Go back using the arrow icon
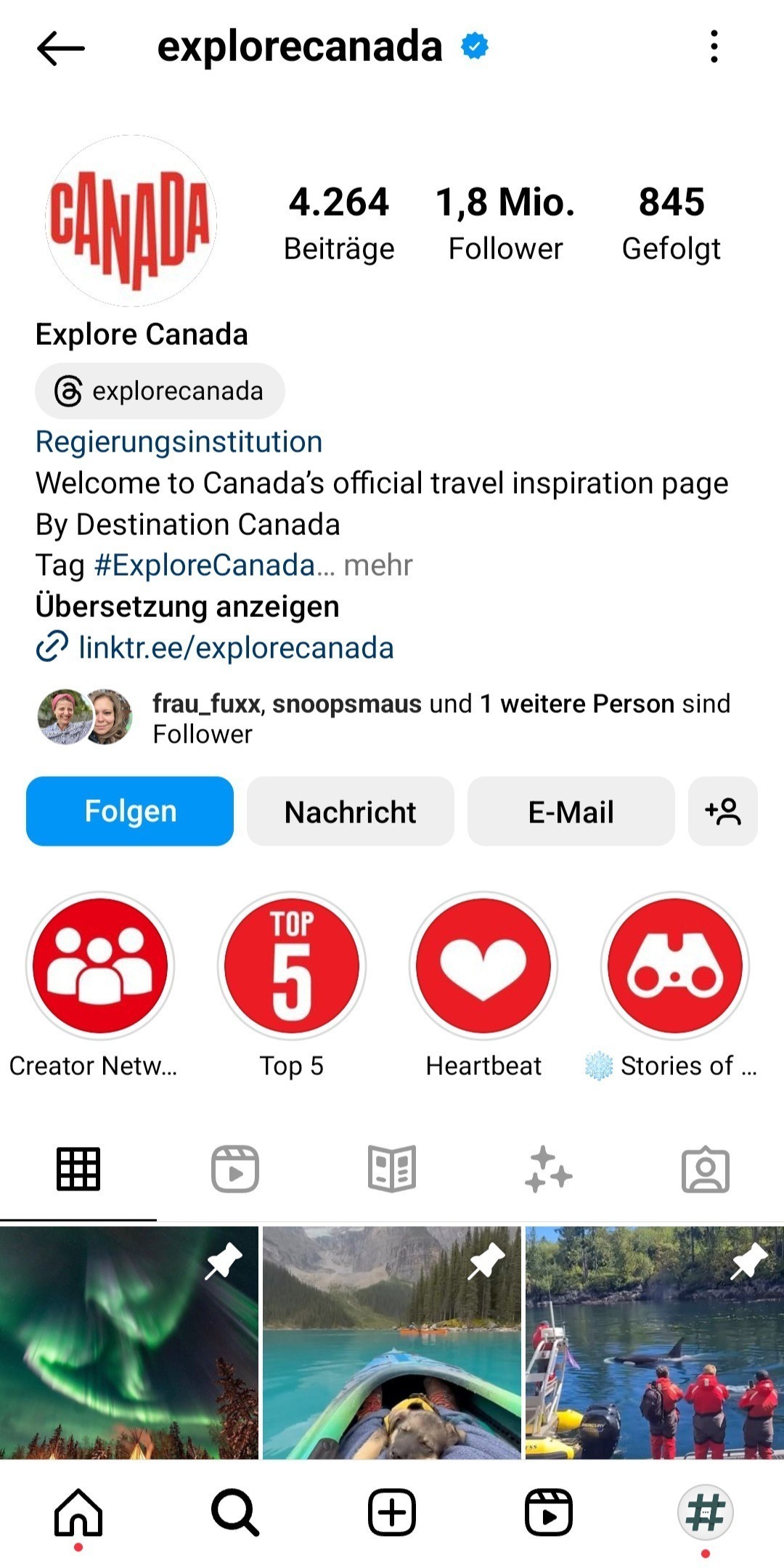This screenshot has height=1568, width=784. [61, 48]
